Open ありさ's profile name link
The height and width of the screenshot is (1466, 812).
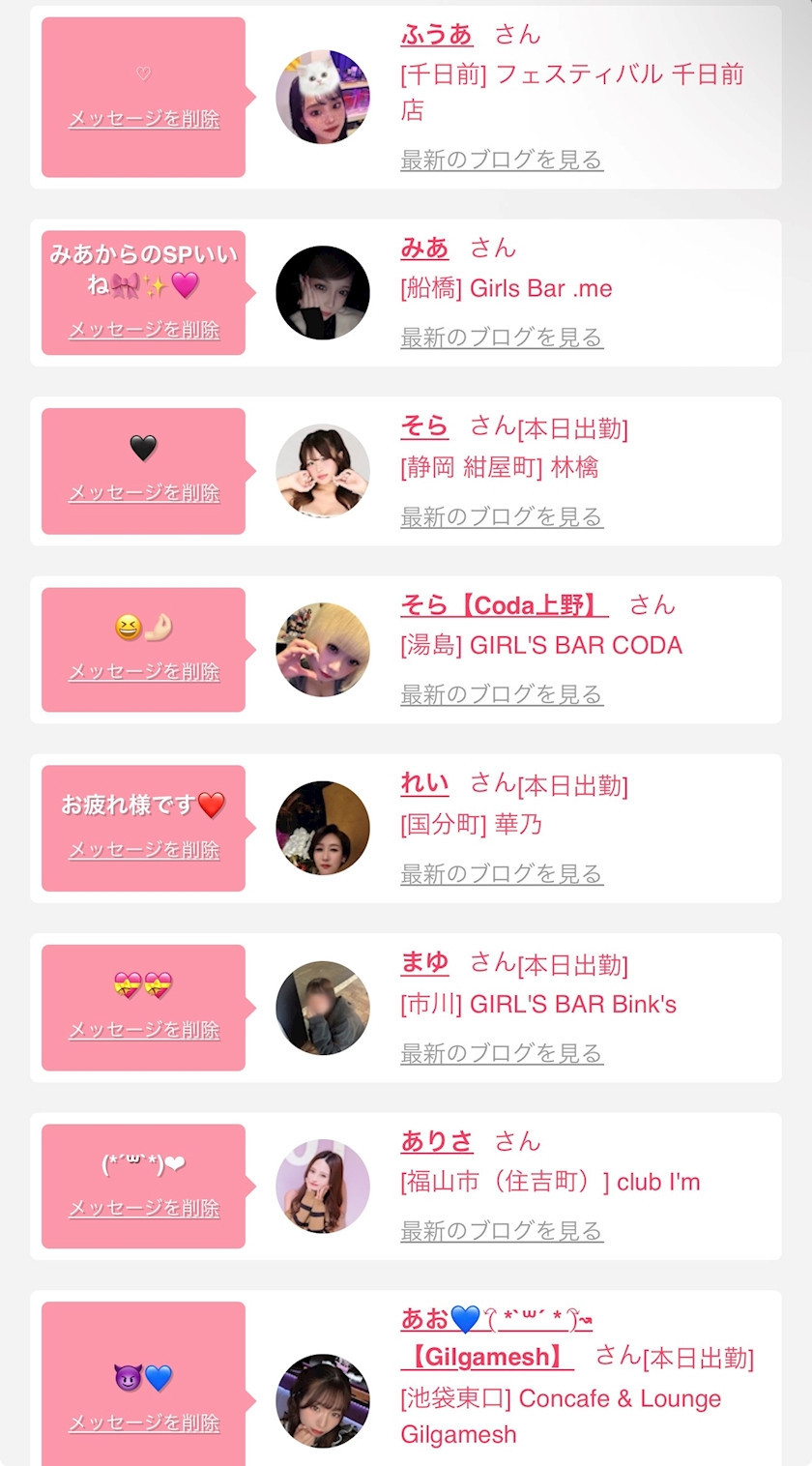pyautogui.click(x=436, y=1141)
